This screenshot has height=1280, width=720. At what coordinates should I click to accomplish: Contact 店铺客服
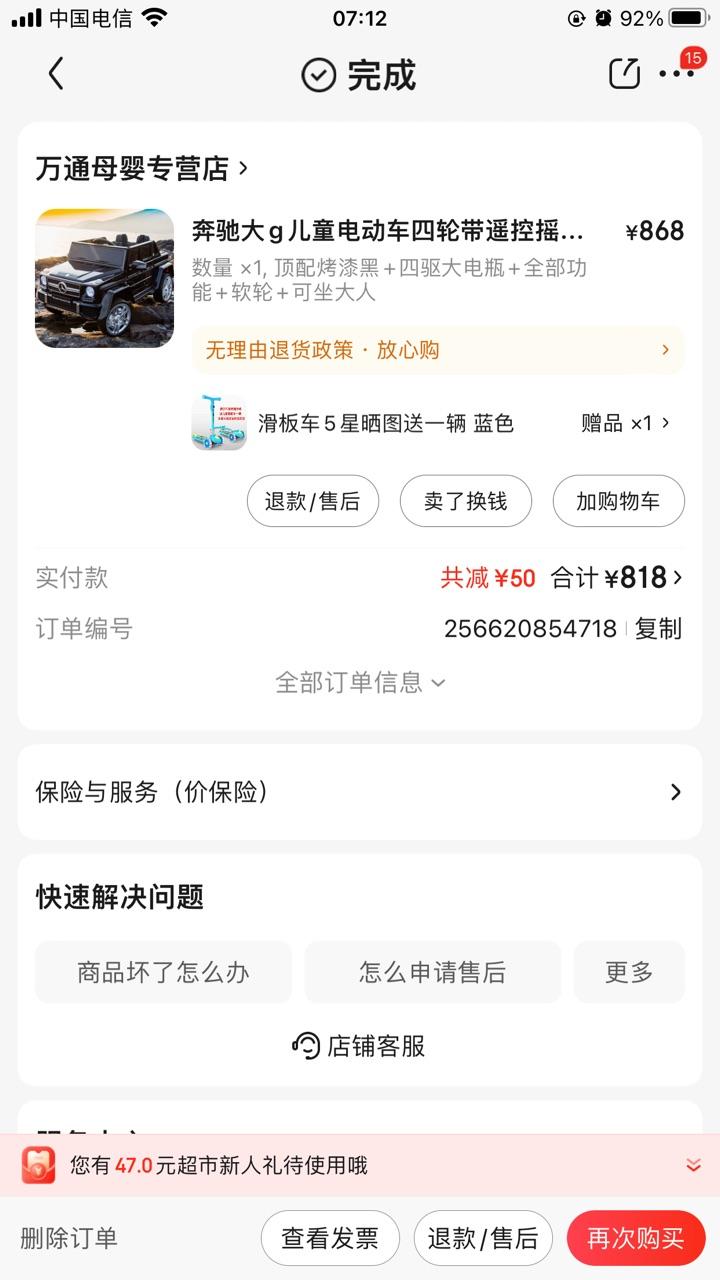pyautogui.click(x=360, y=1046)
